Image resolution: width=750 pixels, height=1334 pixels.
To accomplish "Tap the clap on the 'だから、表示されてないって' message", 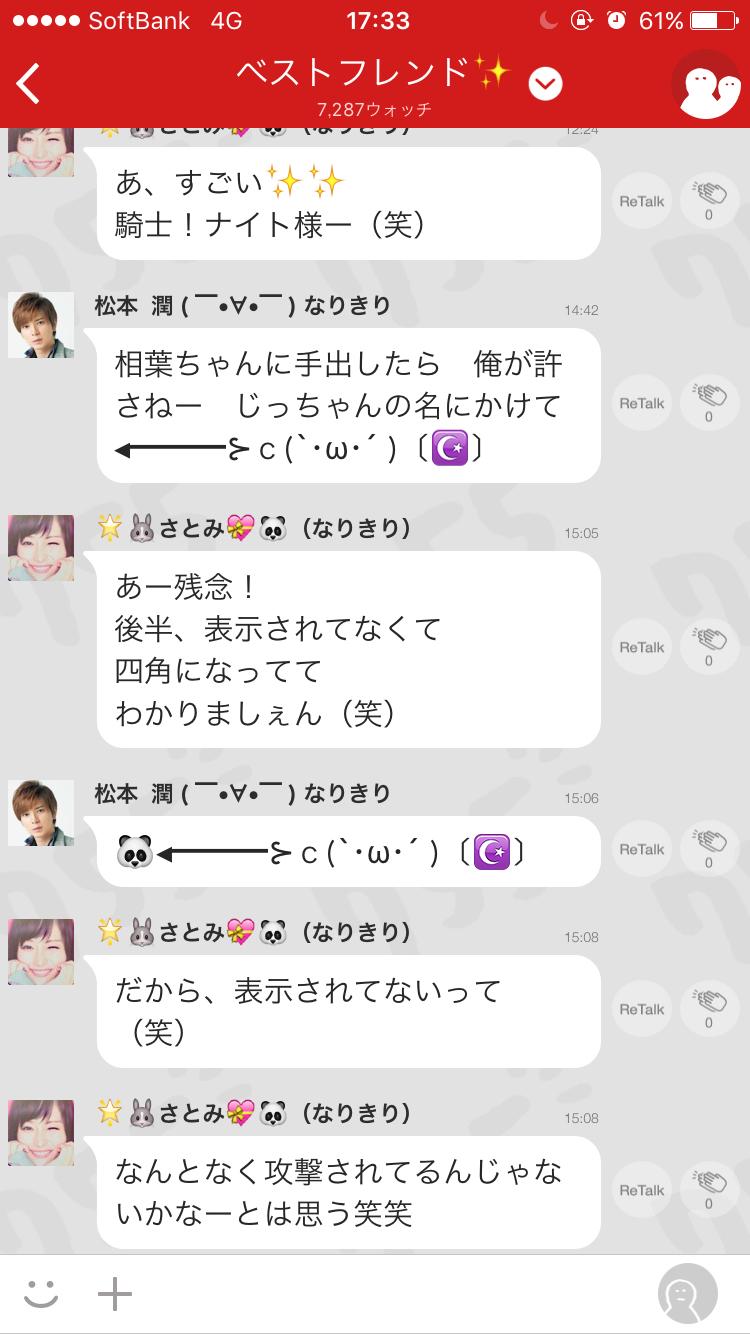I will 709,1007.
